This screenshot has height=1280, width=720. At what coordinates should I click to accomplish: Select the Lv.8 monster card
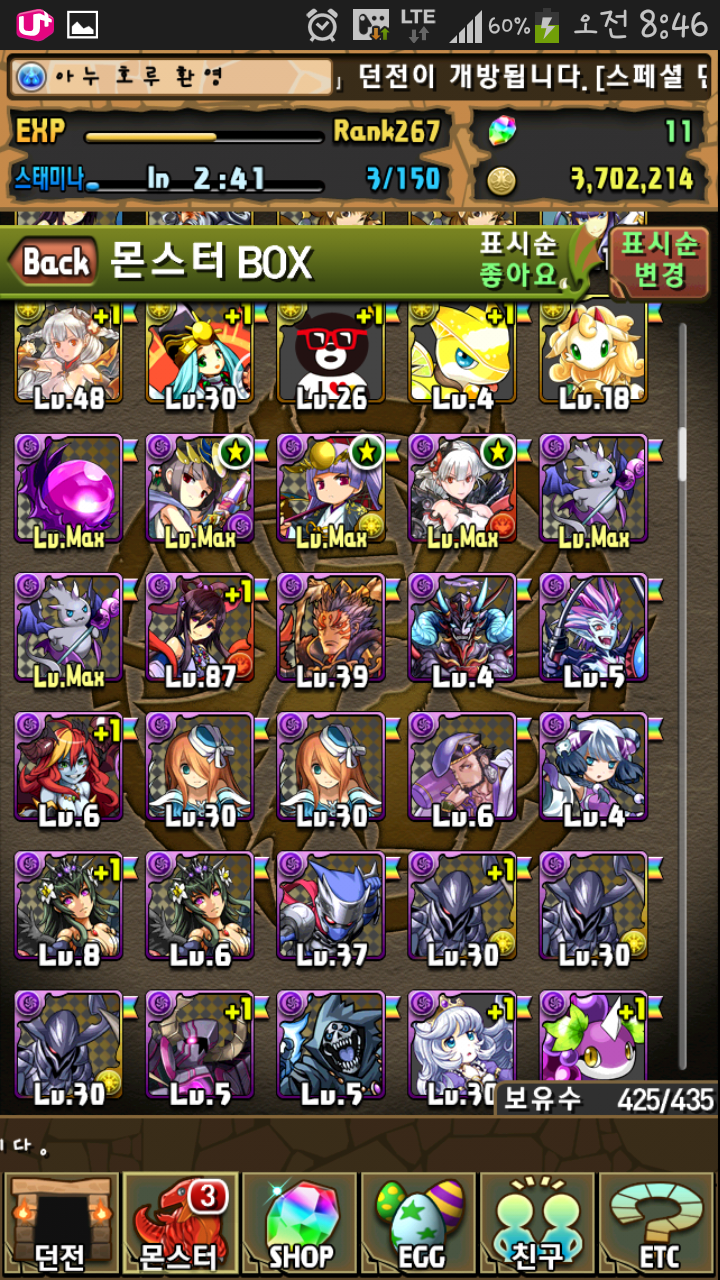(x=68, y=908)
